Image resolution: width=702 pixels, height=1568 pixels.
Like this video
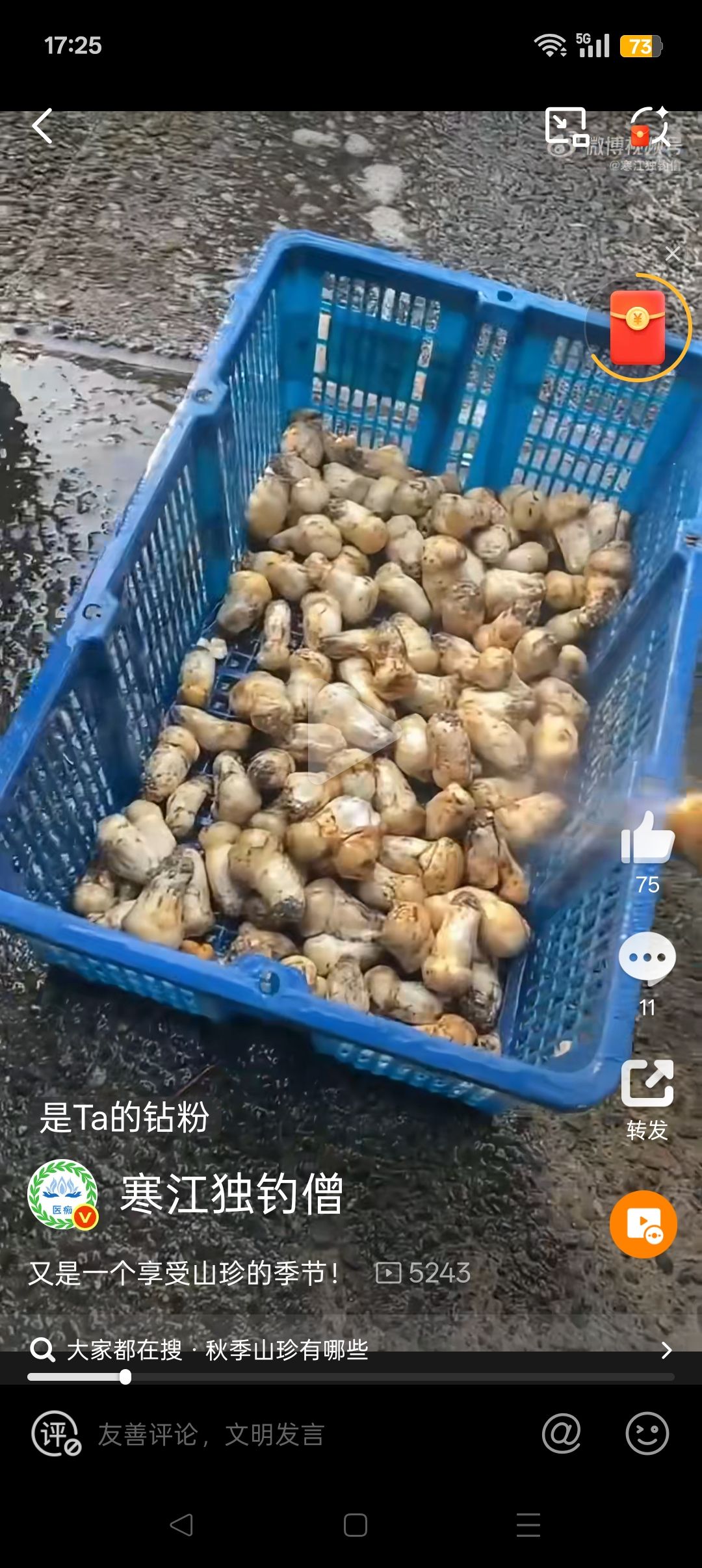647,839
